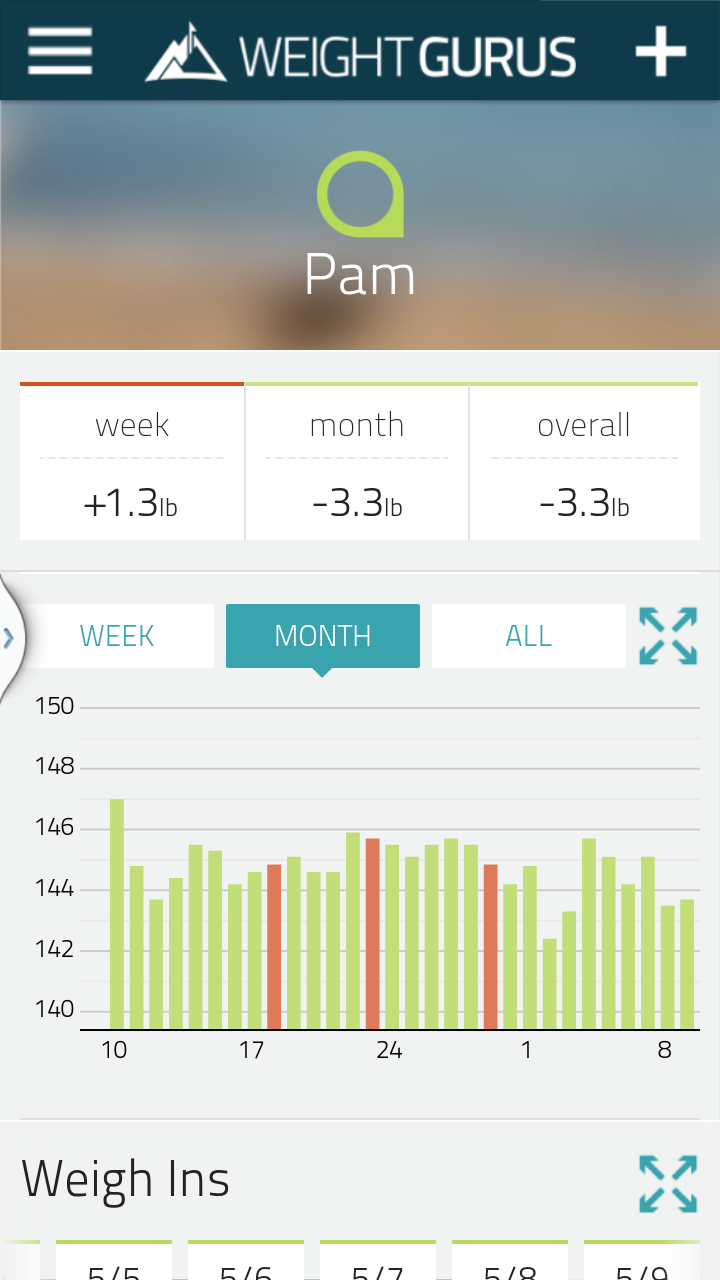Open the week change card
Image resolution: width=720 pixels, height=1280 pixels.
click(132, 461)
